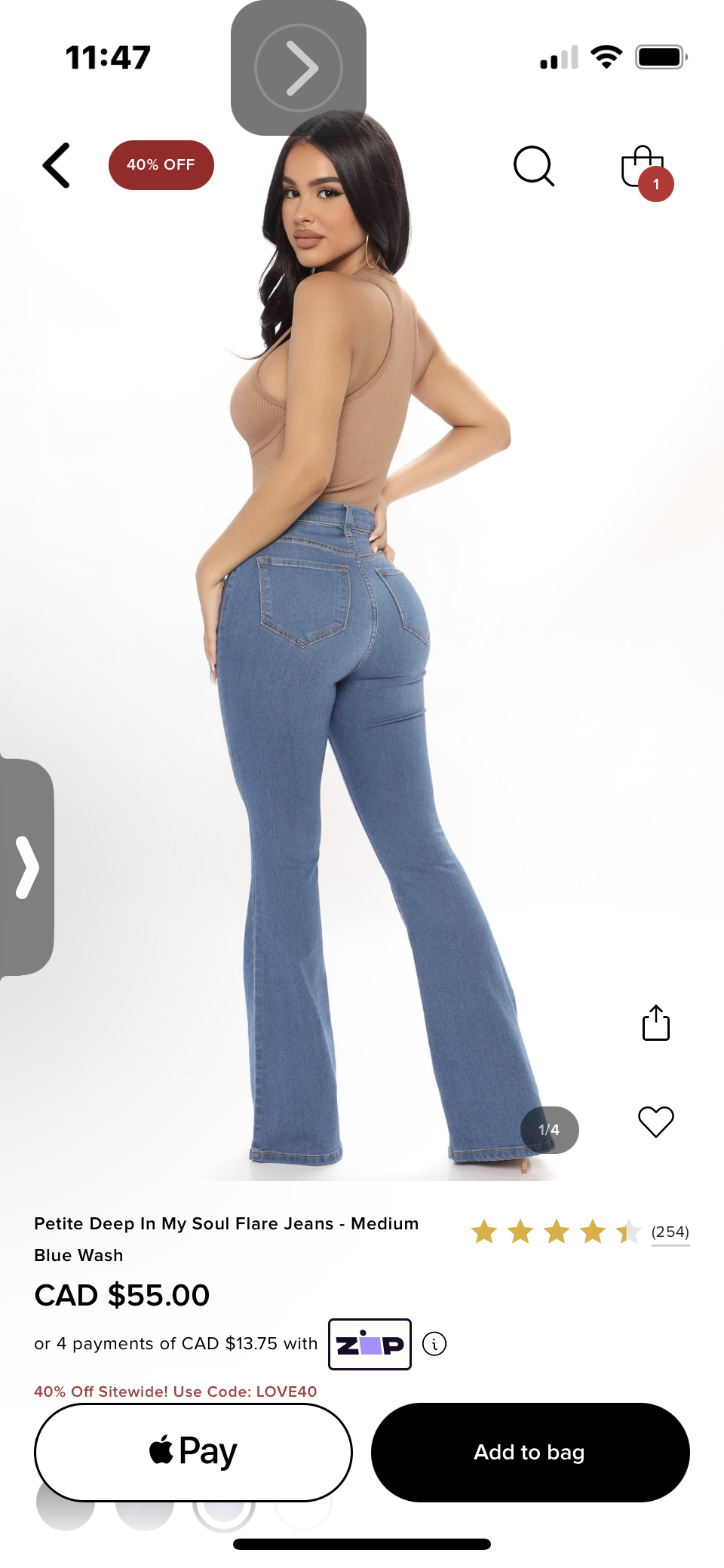
Task: Tap the half-filled fifth rating star
Action: click(x=627, y=1232)
